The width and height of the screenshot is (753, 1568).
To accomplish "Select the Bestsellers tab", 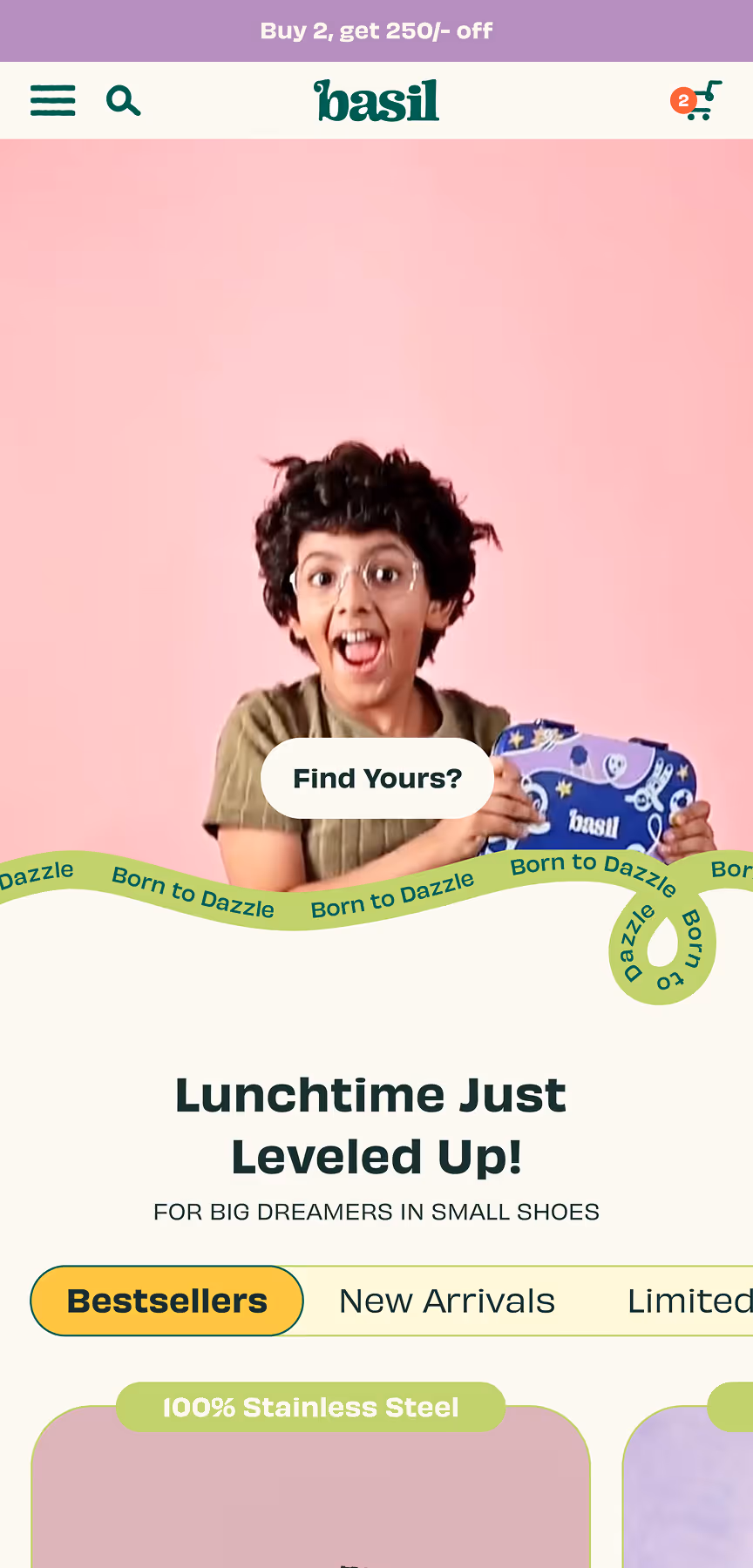I will 166,1301.
